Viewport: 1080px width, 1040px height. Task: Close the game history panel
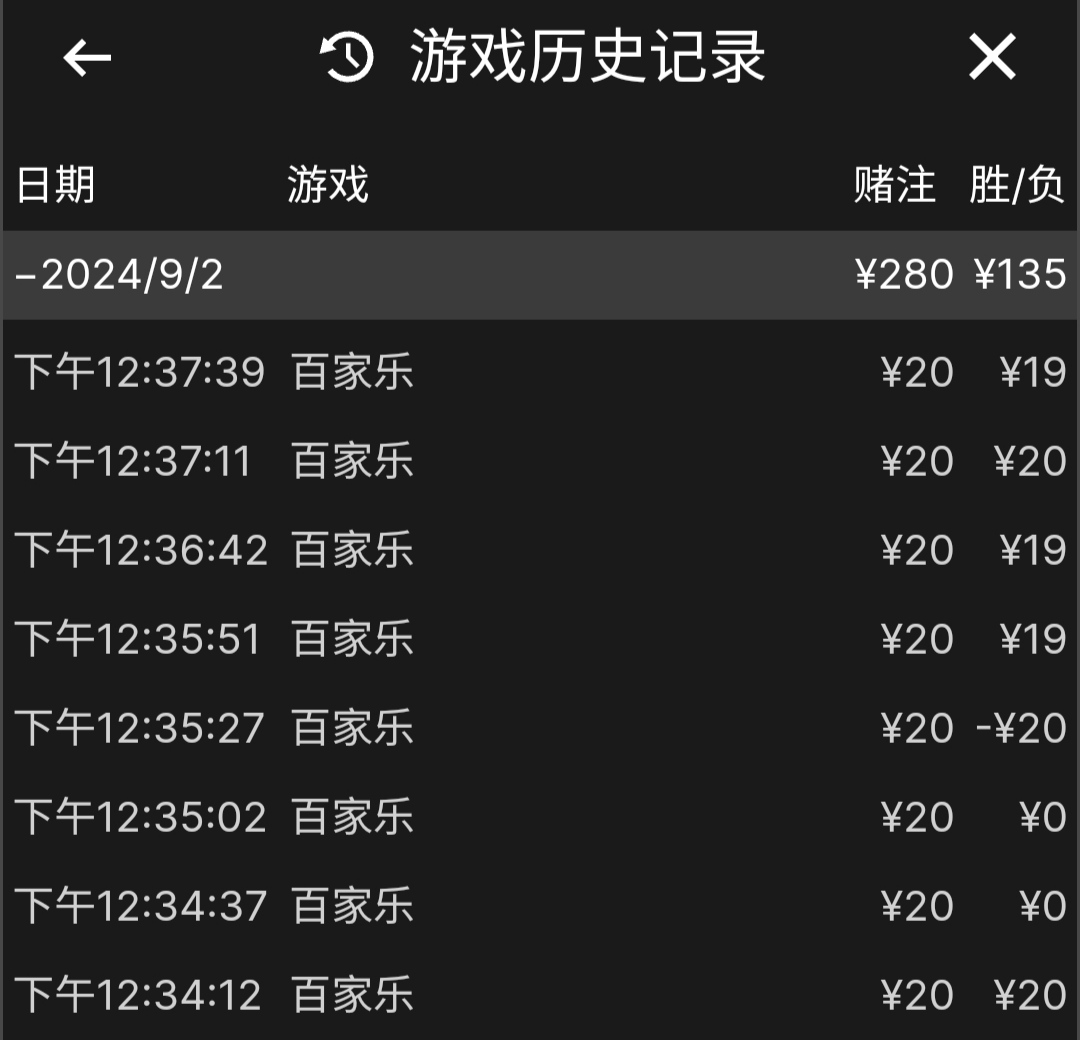point(992,57)
